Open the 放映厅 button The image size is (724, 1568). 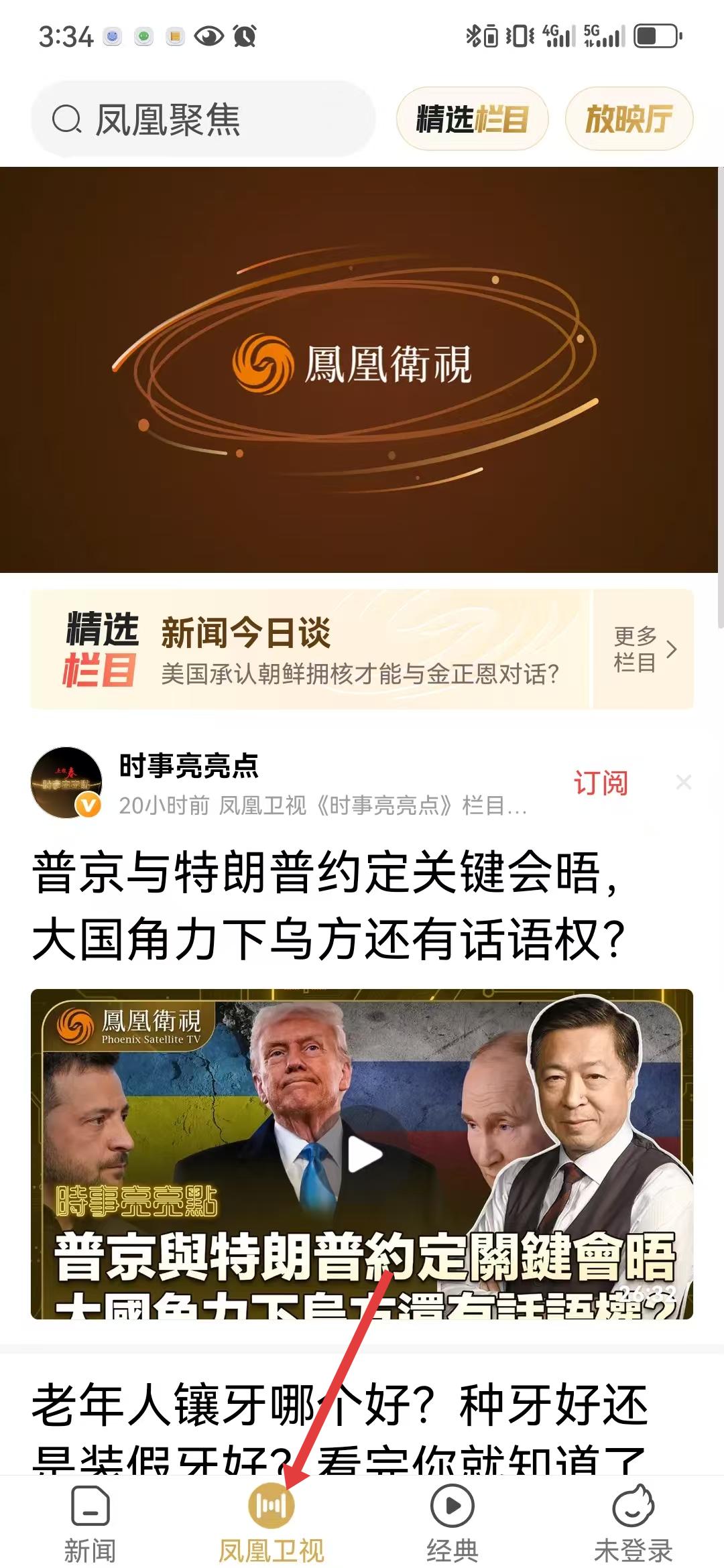tap(628, 120)
